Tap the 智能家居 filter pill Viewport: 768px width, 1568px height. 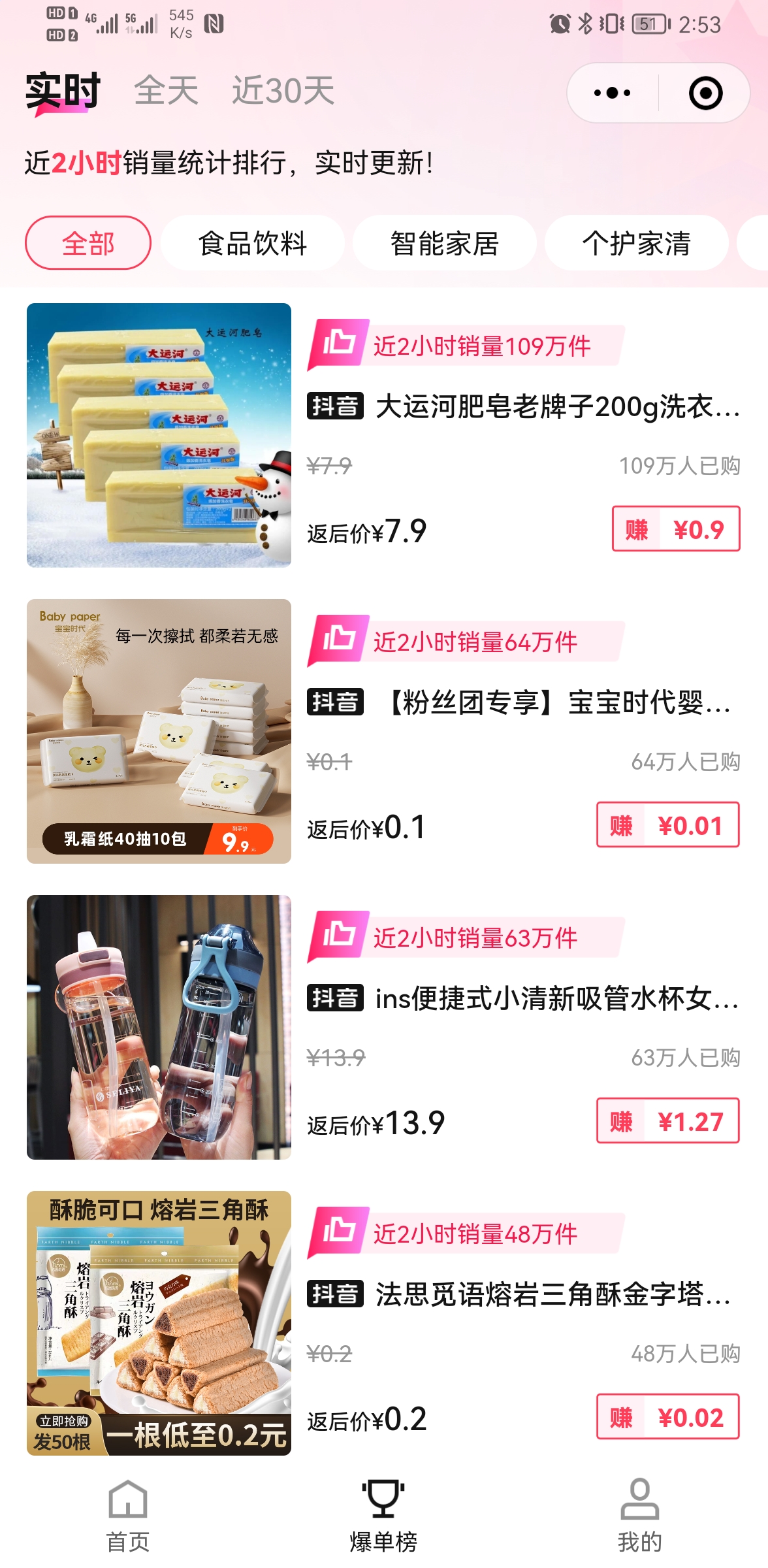pos(444,242)
